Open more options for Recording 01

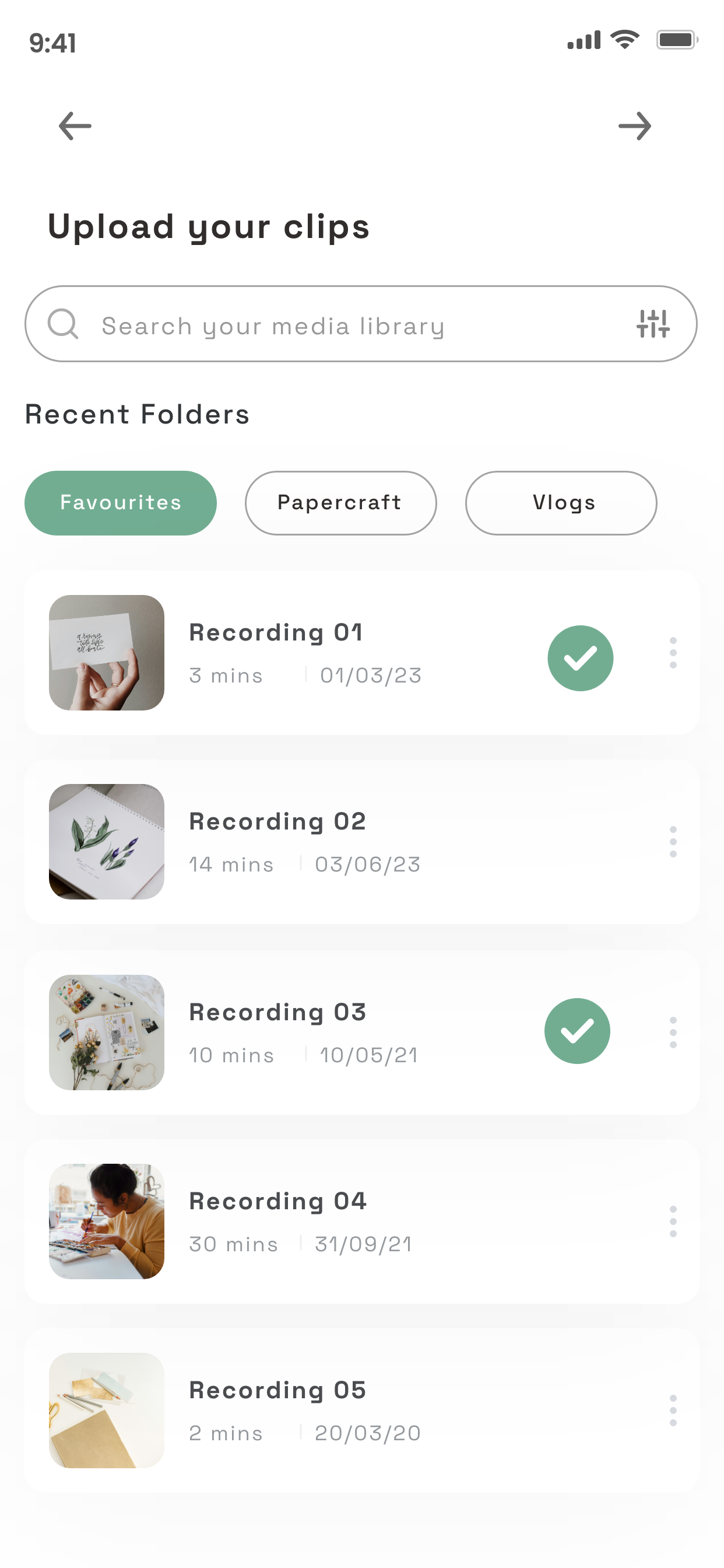pos(673,653)
